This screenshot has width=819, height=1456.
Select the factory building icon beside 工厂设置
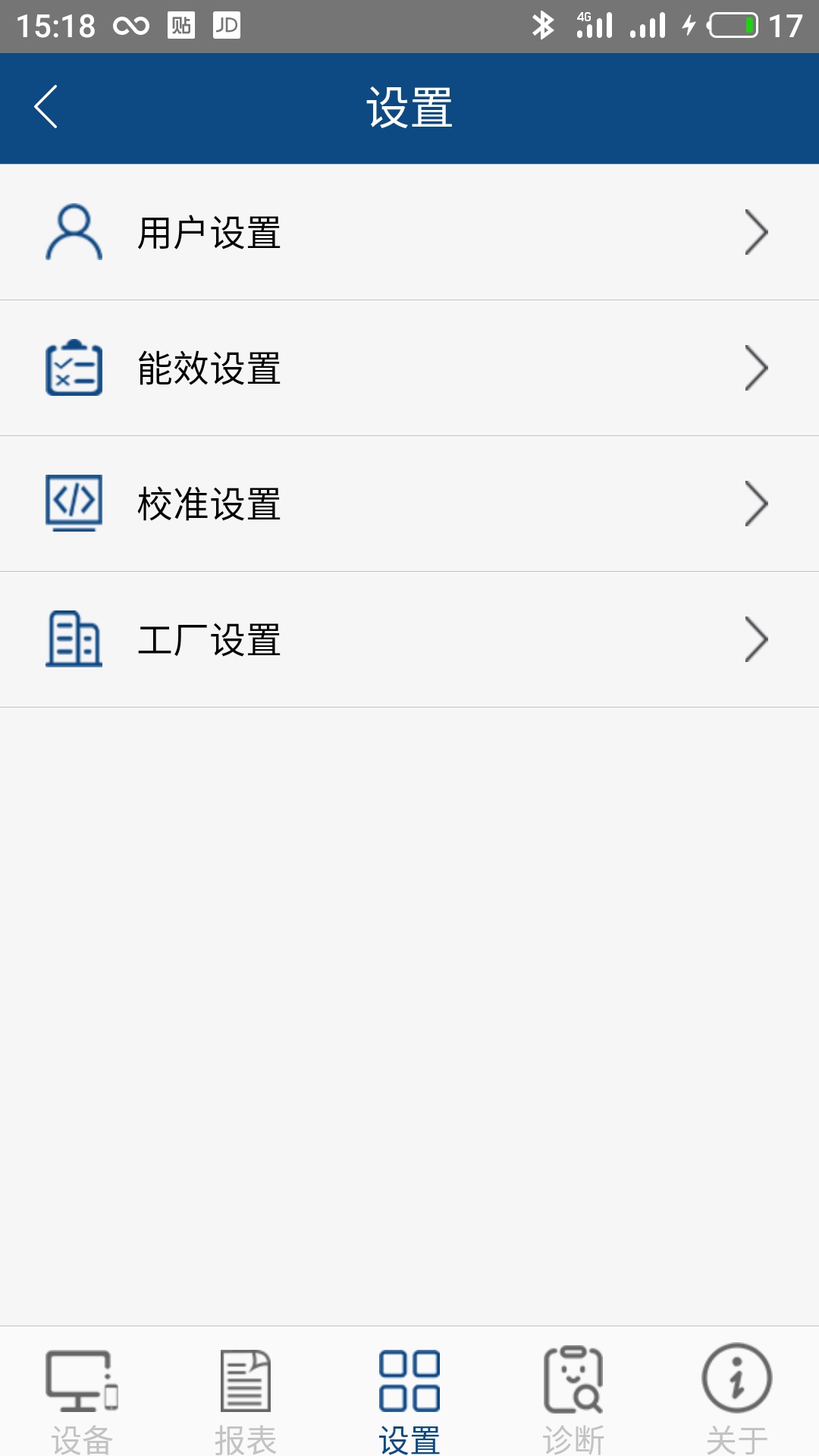click(x=73, y=639)
